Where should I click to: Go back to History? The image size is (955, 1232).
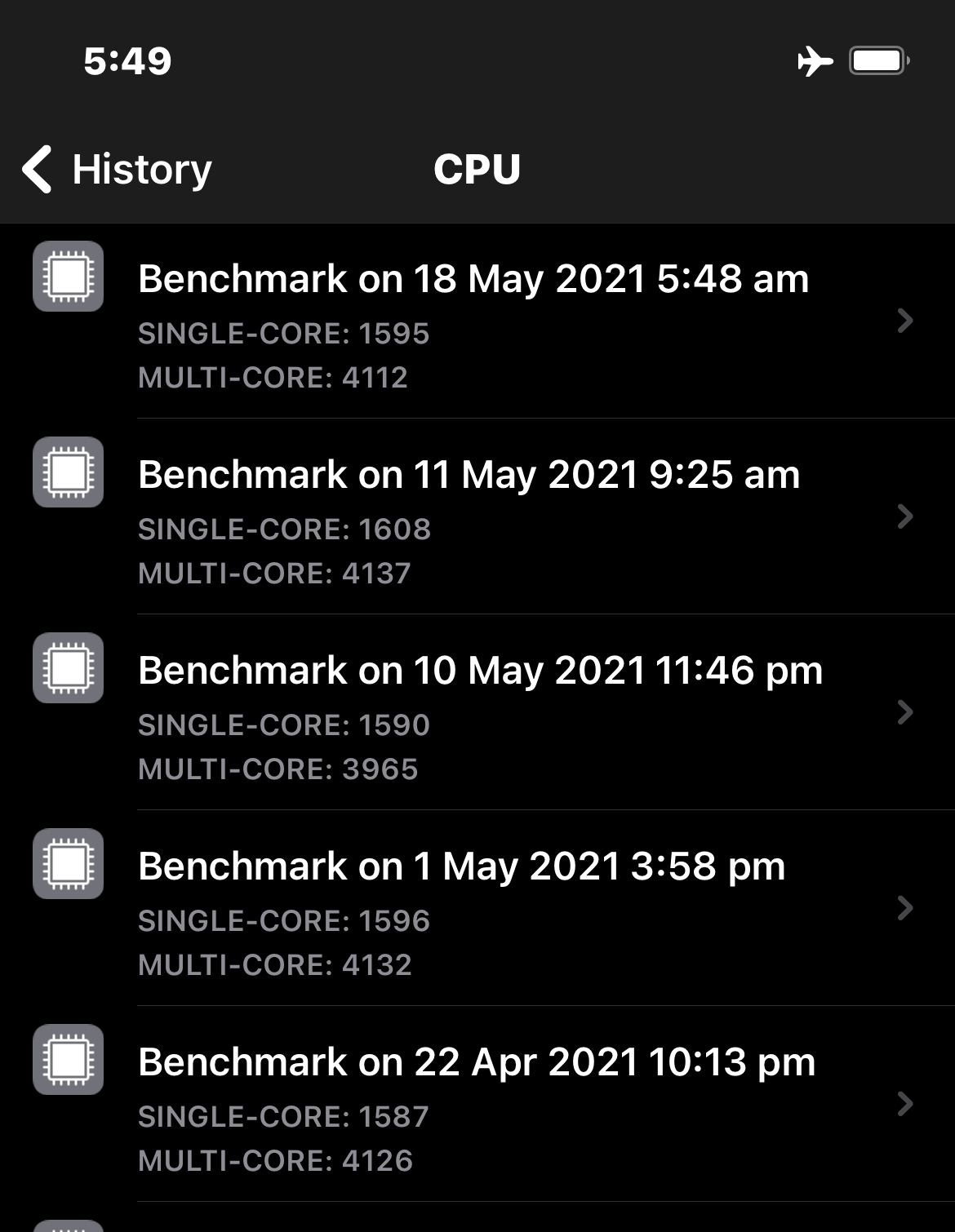[x=117, y=170]
